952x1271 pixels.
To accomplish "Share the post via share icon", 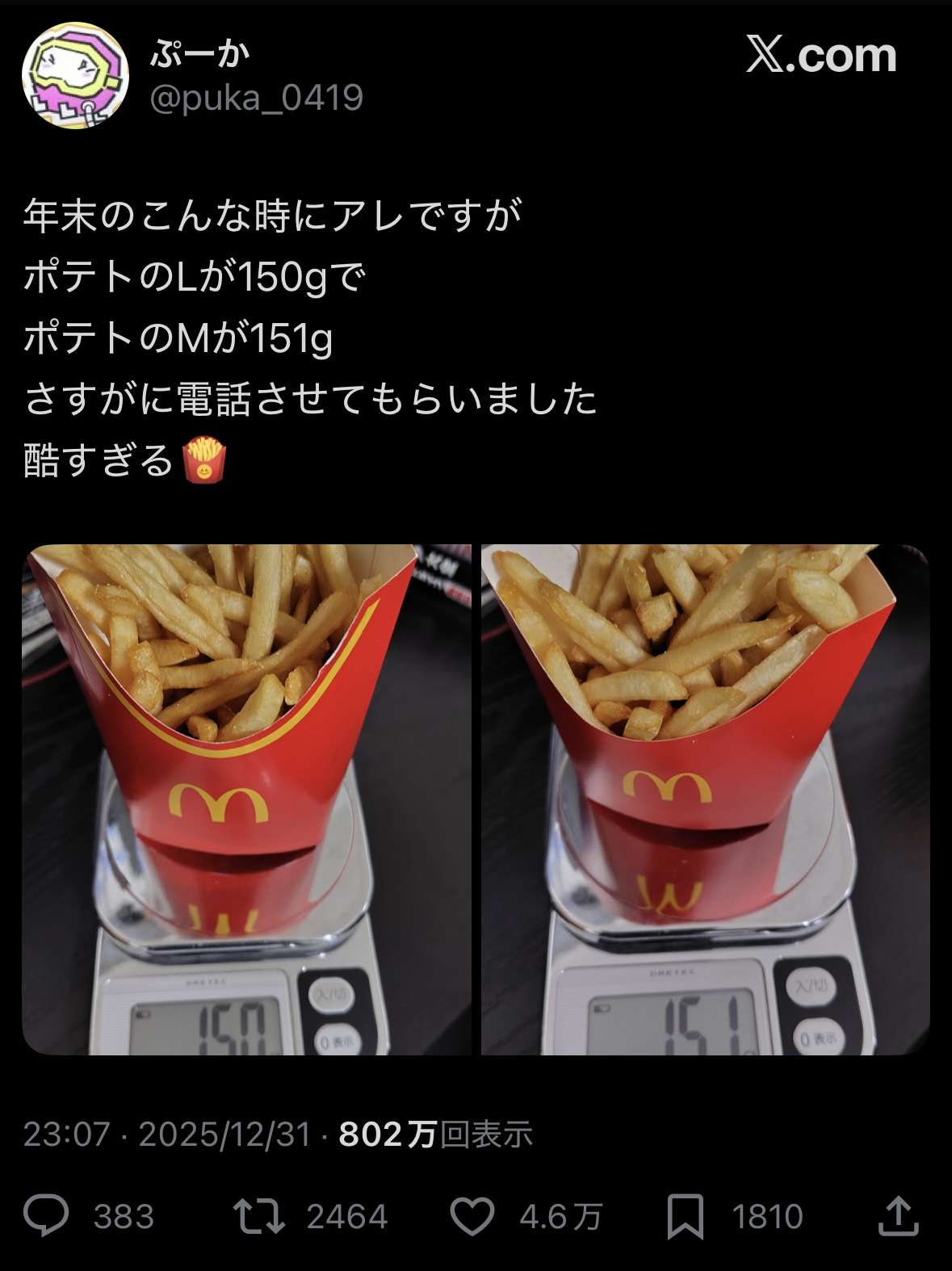I will [898, 1216].
